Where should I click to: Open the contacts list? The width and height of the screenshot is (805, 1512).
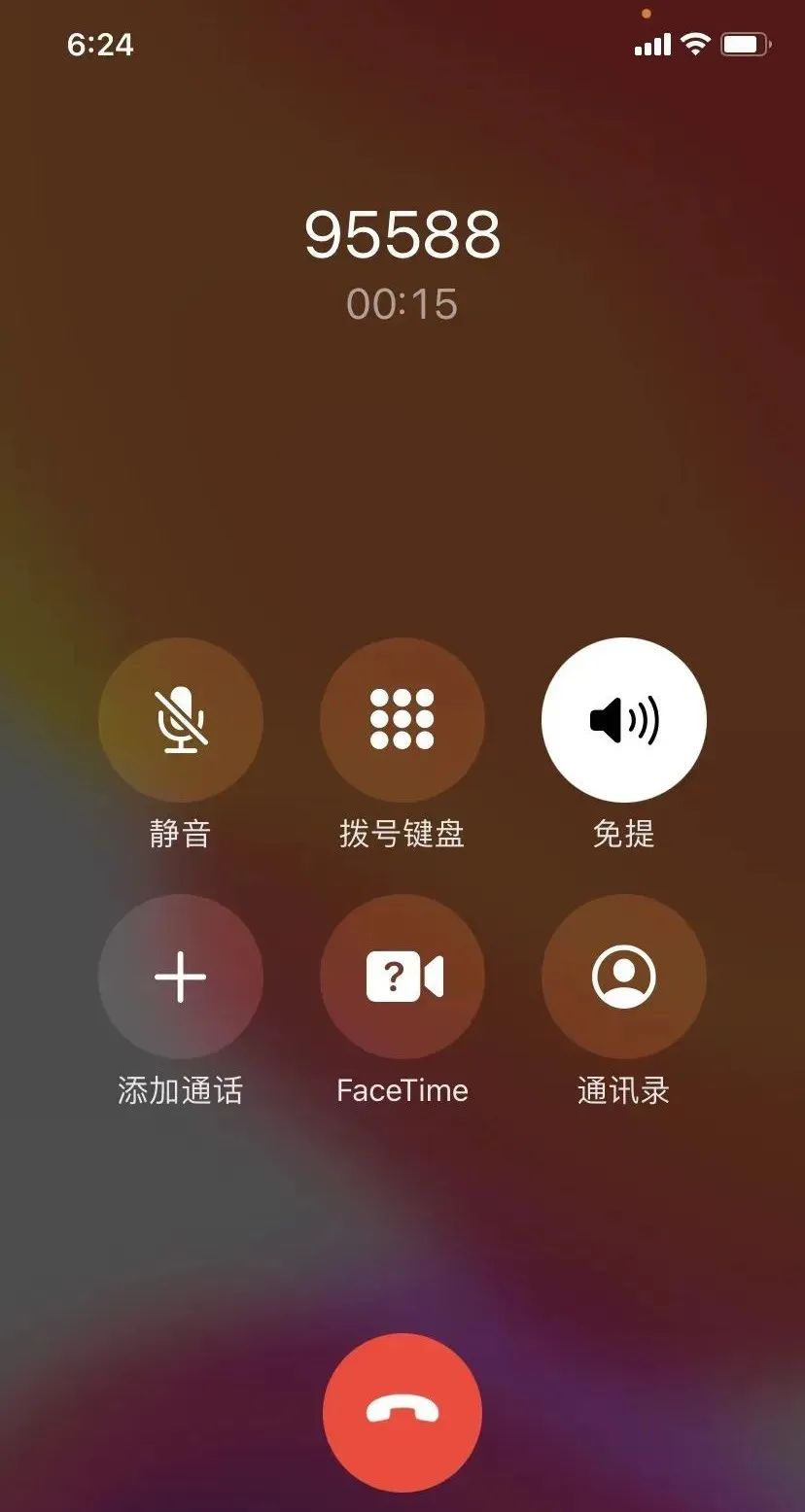coord(623,977)
